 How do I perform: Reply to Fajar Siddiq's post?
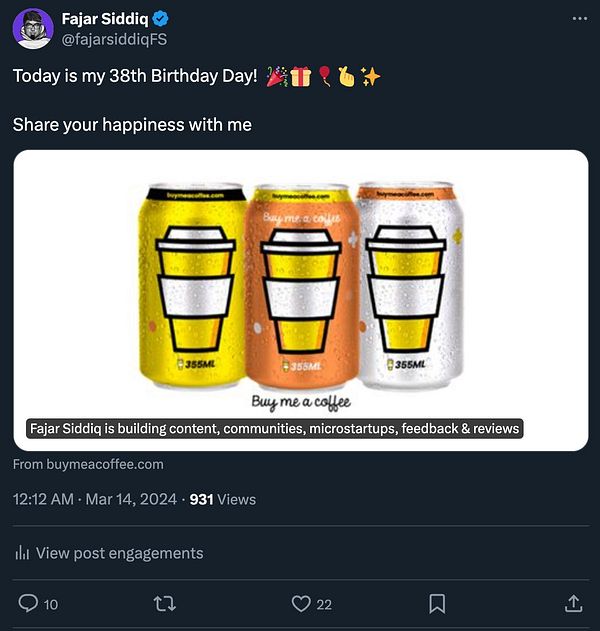(x=29, y=603)
